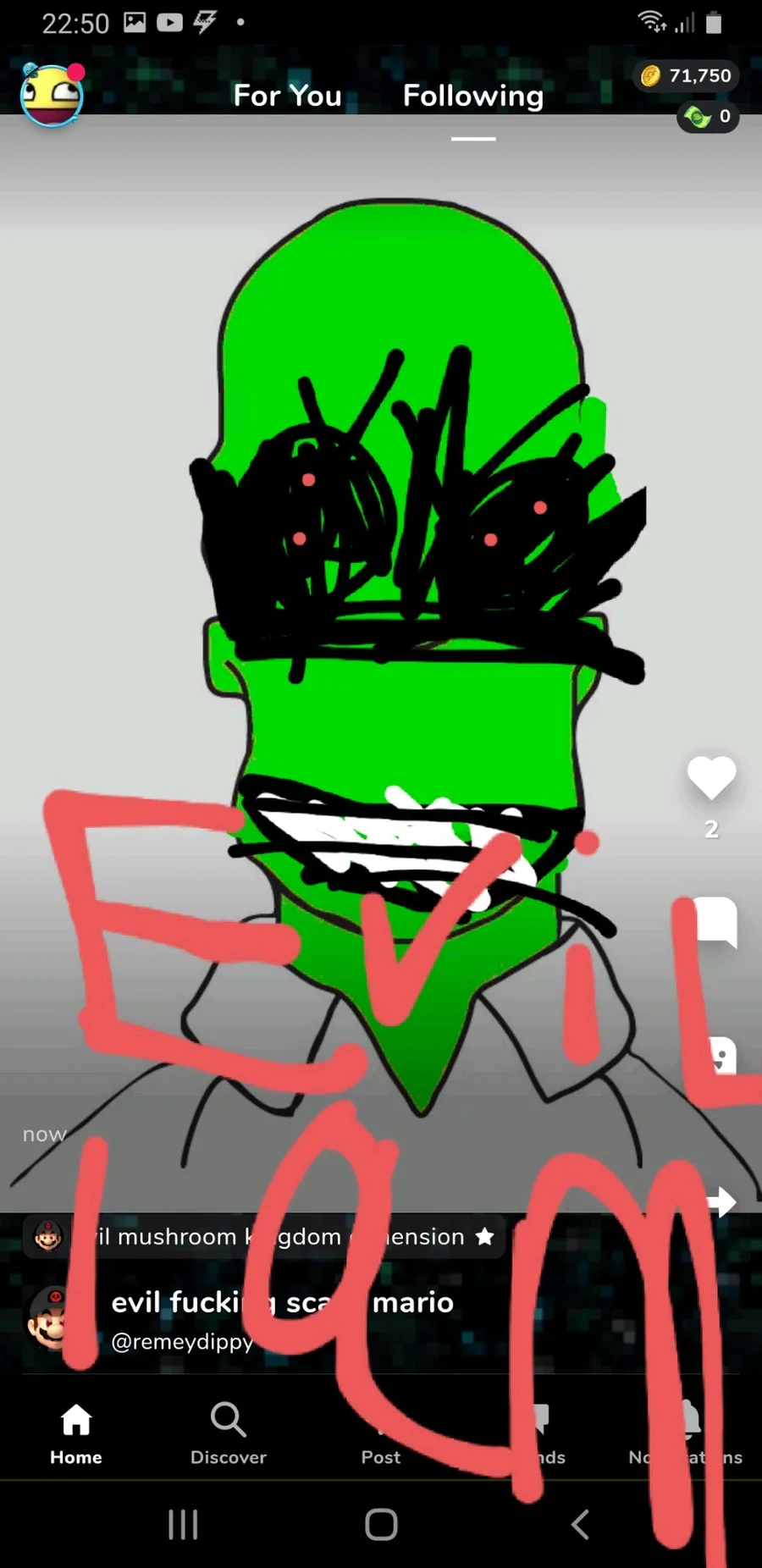Share this post with the arrow icon

click(721, 1201)
